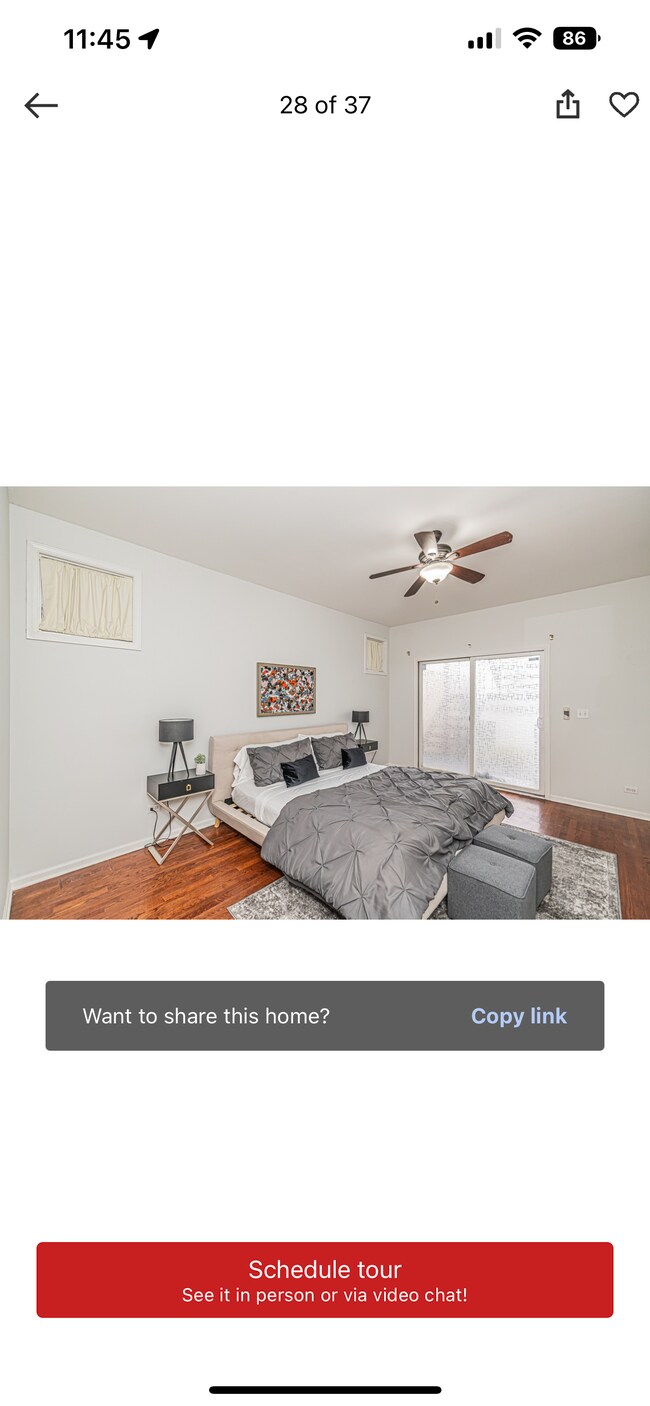Schedule a tour of this home
This screenshot has height=1406, width=650.
pyautogui.click(x=325, y=1280)
